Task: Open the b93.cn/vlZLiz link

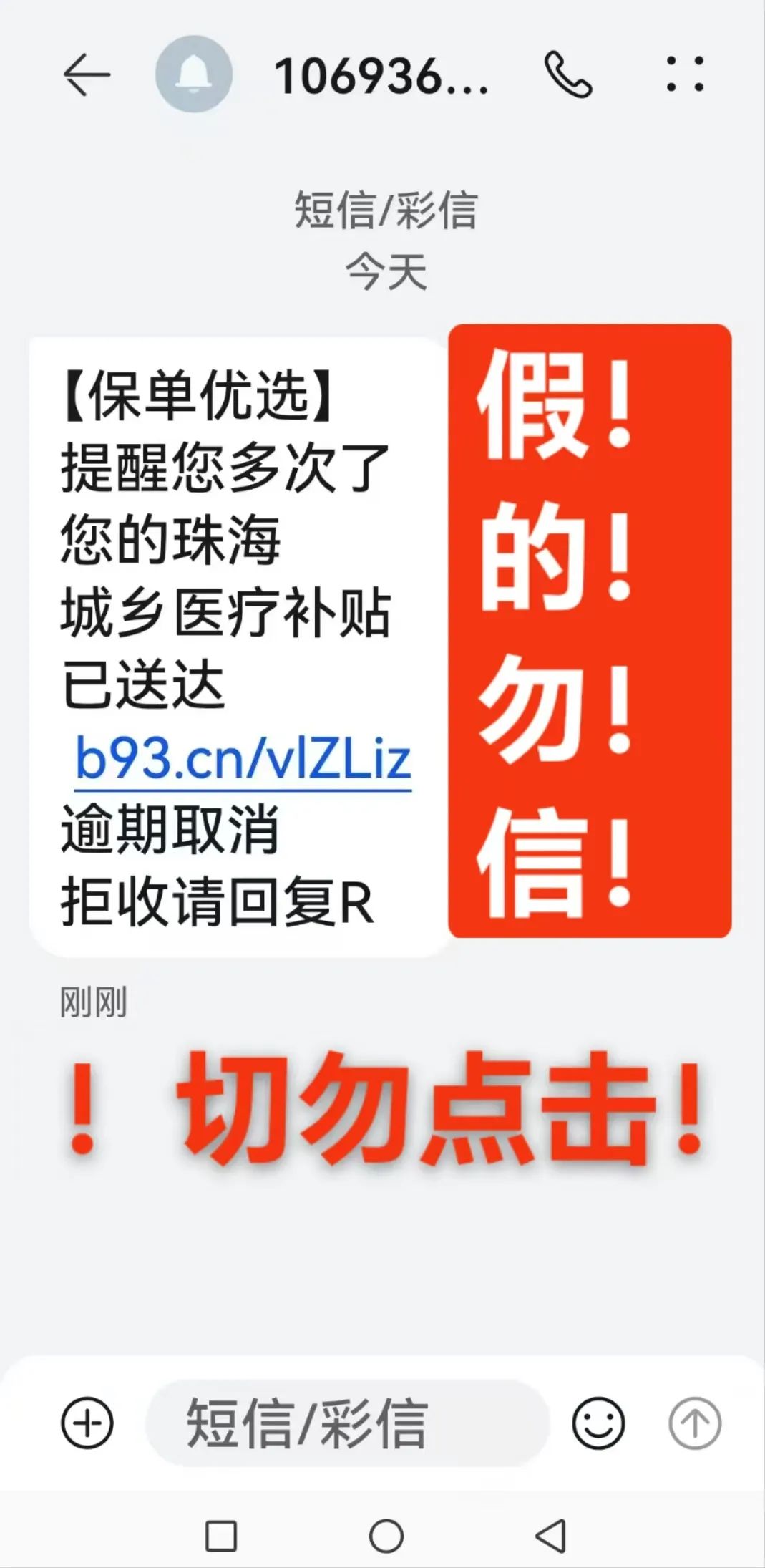Action: 243,759
